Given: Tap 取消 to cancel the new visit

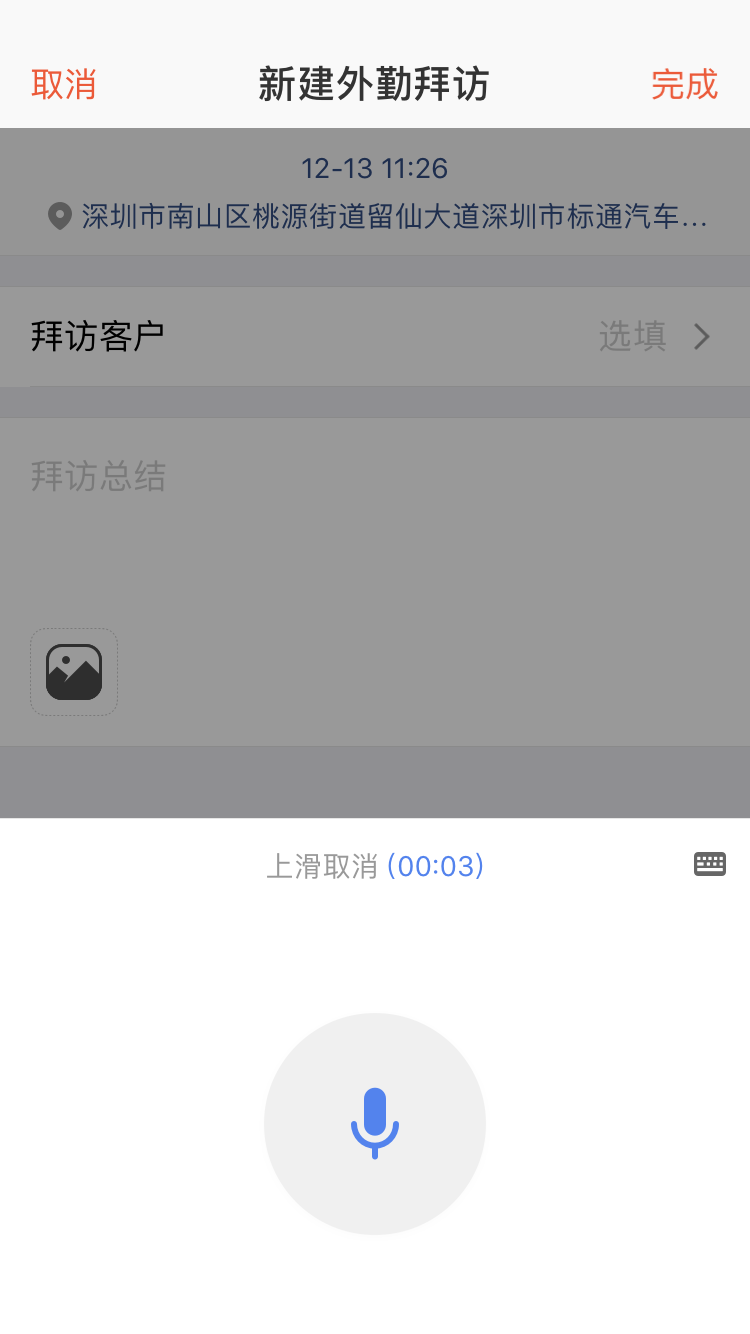Looking at the screenshot, I should [x=64, y=85].
